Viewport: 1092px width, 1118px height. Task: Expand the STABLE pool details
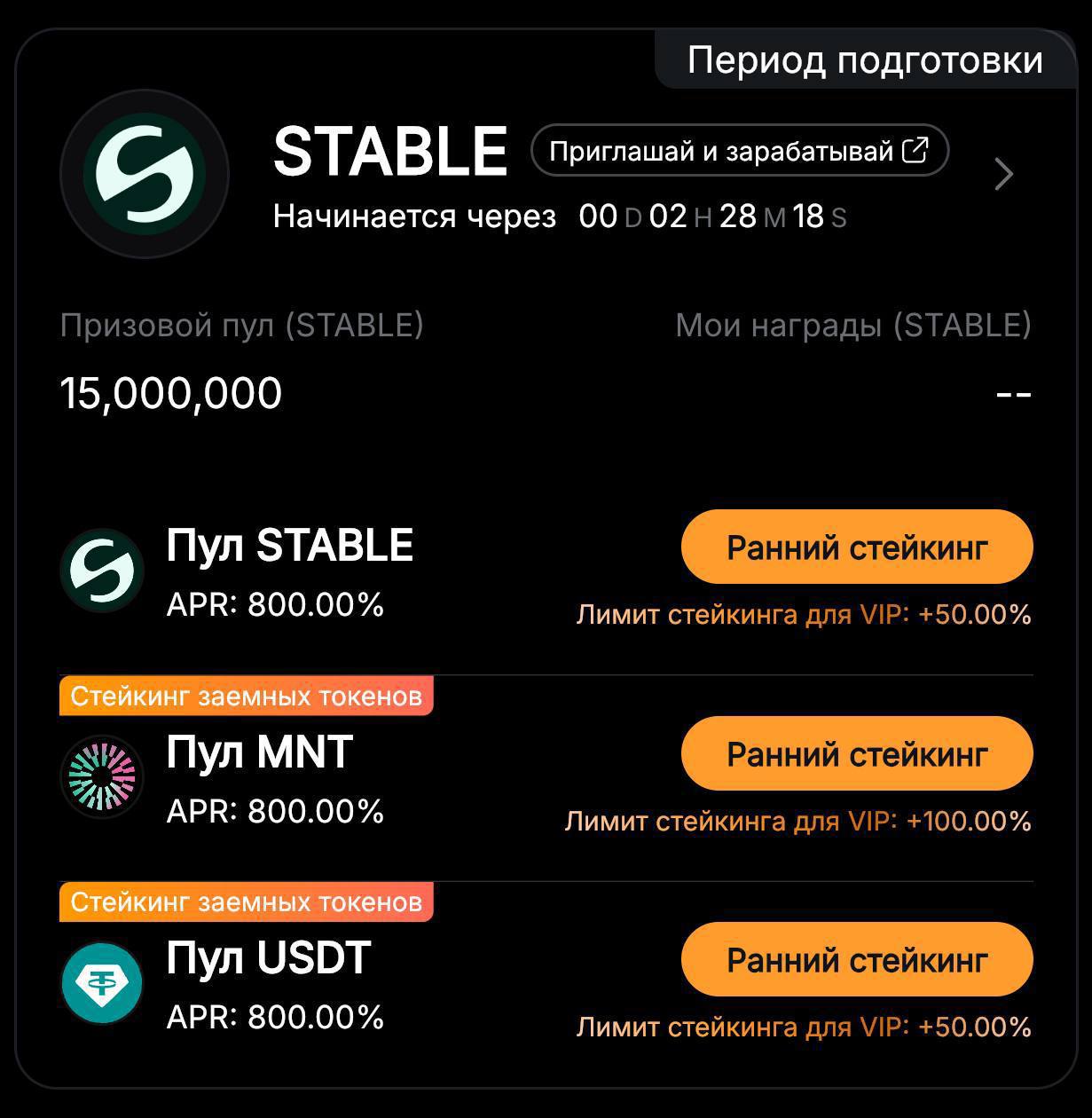[x=293, y=545]
